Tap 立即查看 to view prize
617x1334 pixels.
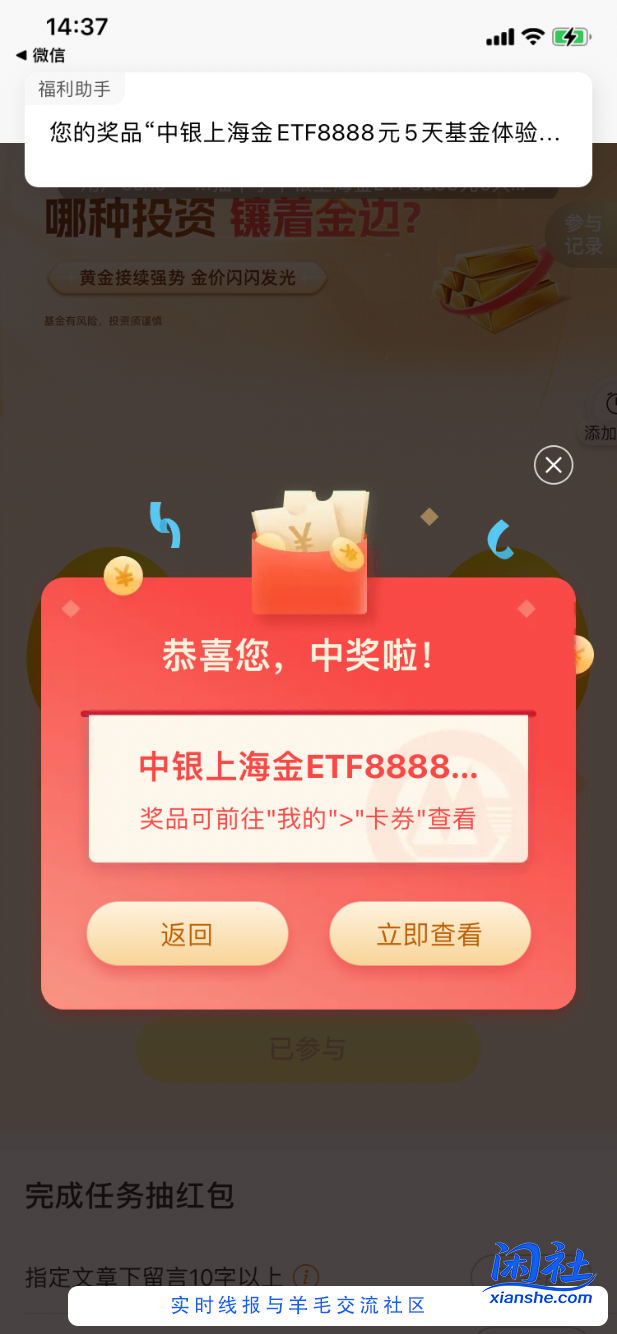429,934
